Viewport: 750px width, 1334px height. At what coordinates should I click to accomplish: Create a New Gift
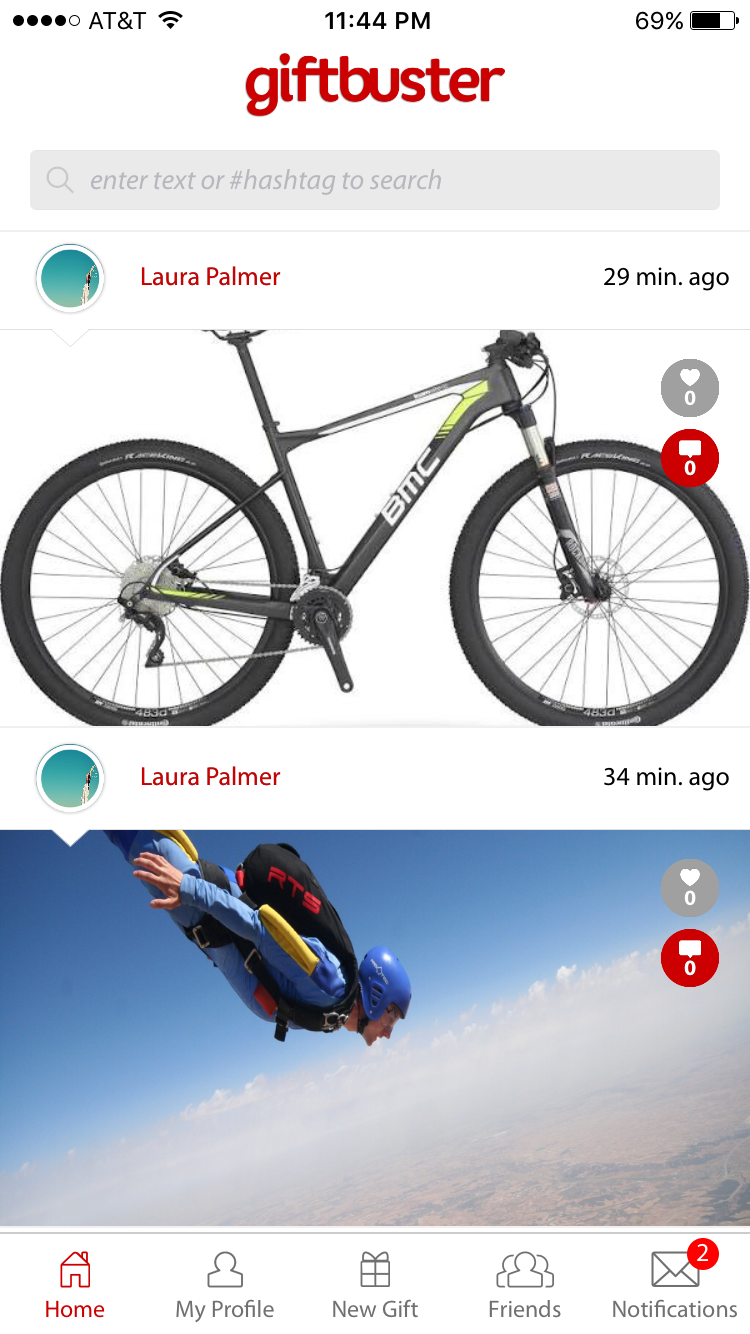375,1285
